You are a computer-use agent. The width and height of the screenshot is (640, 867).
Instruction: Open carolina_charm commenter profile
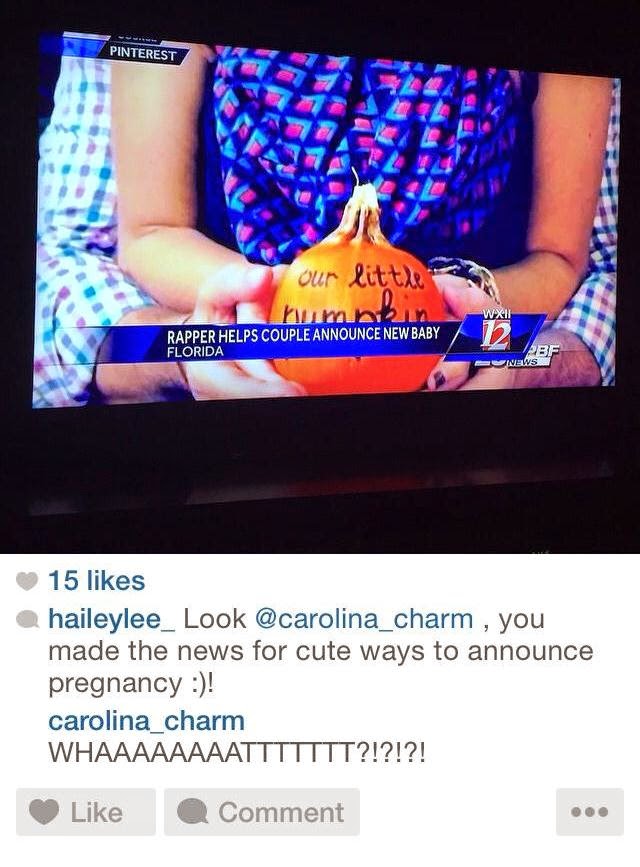146,721
